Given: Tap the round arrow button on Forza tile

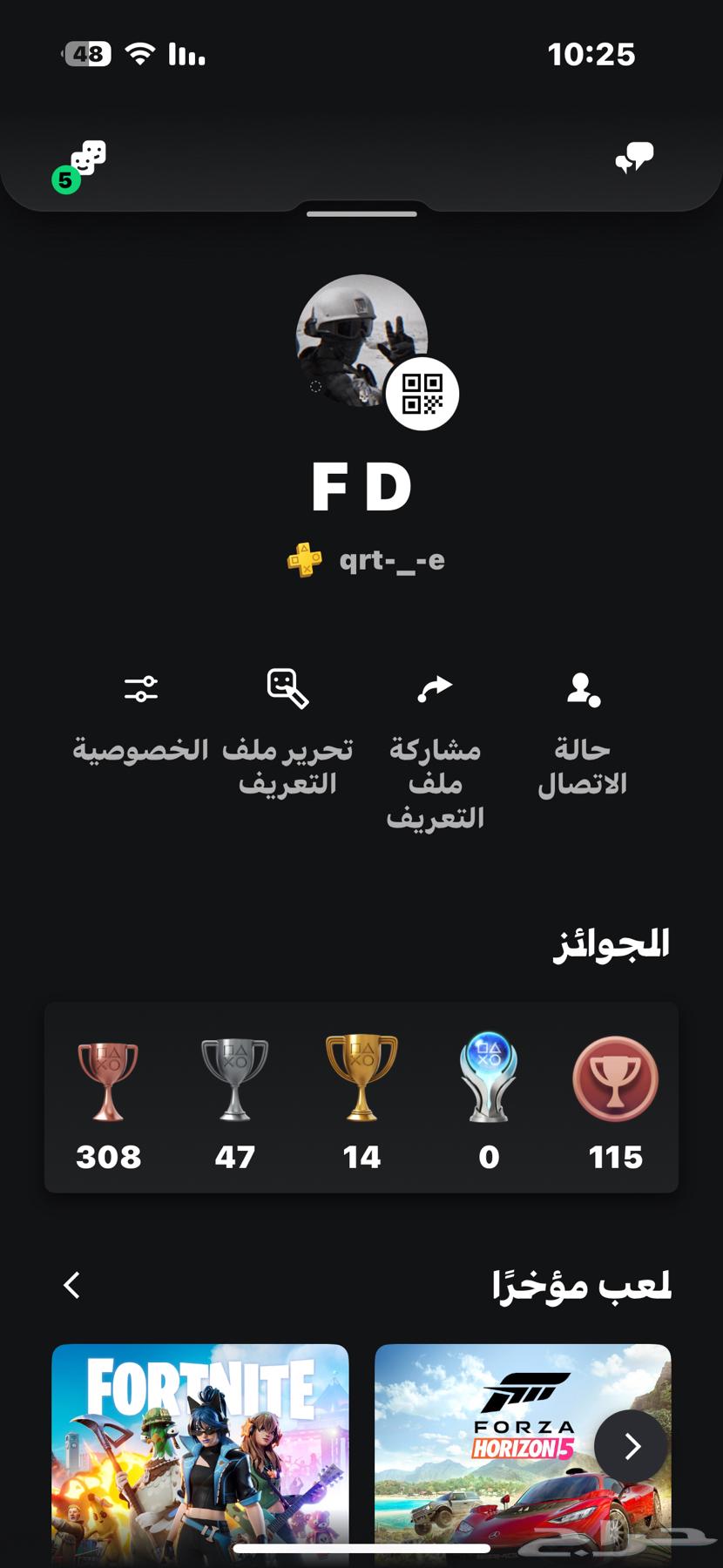Looking at the screenshot, I should 632,1446.
